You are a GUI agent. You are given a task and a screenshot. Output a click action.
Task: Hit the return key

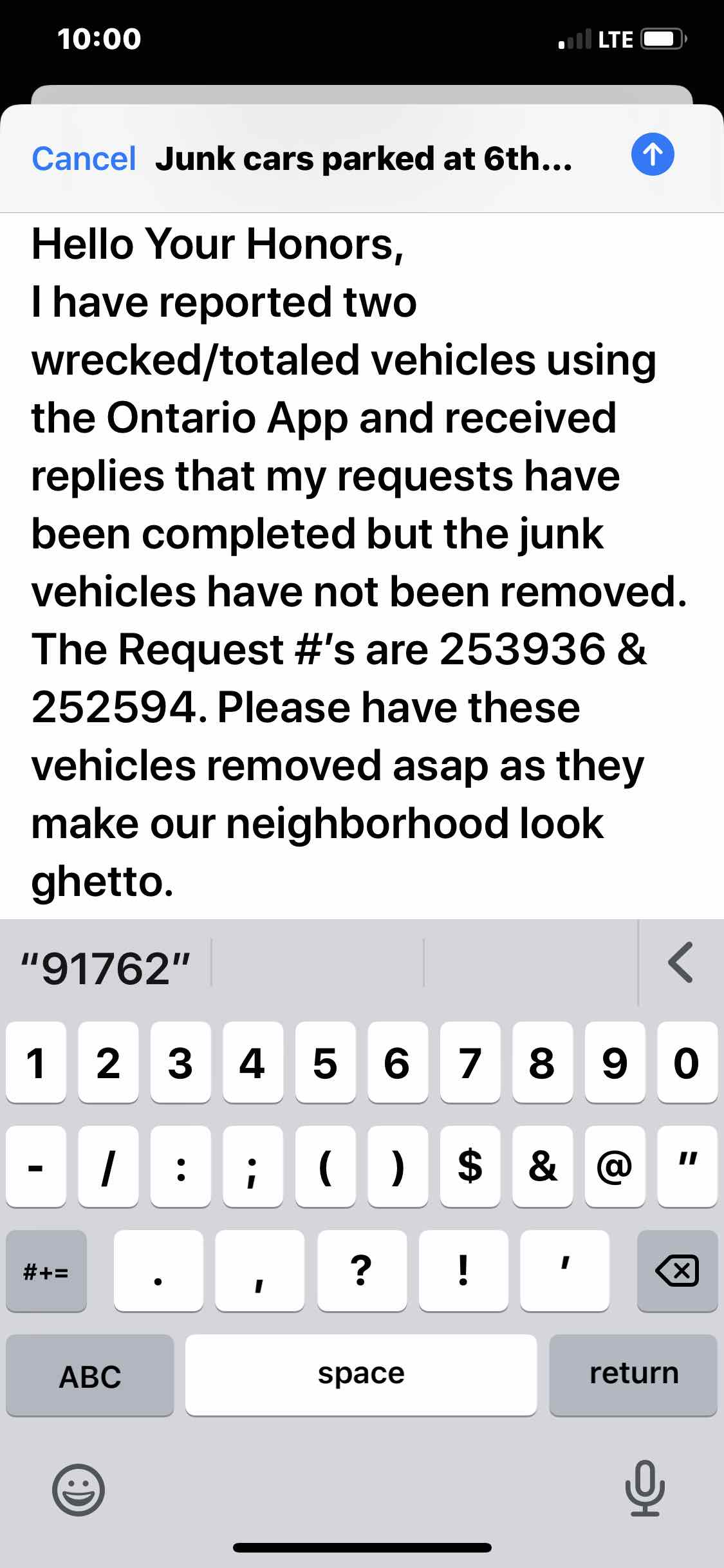point(633,1375)
